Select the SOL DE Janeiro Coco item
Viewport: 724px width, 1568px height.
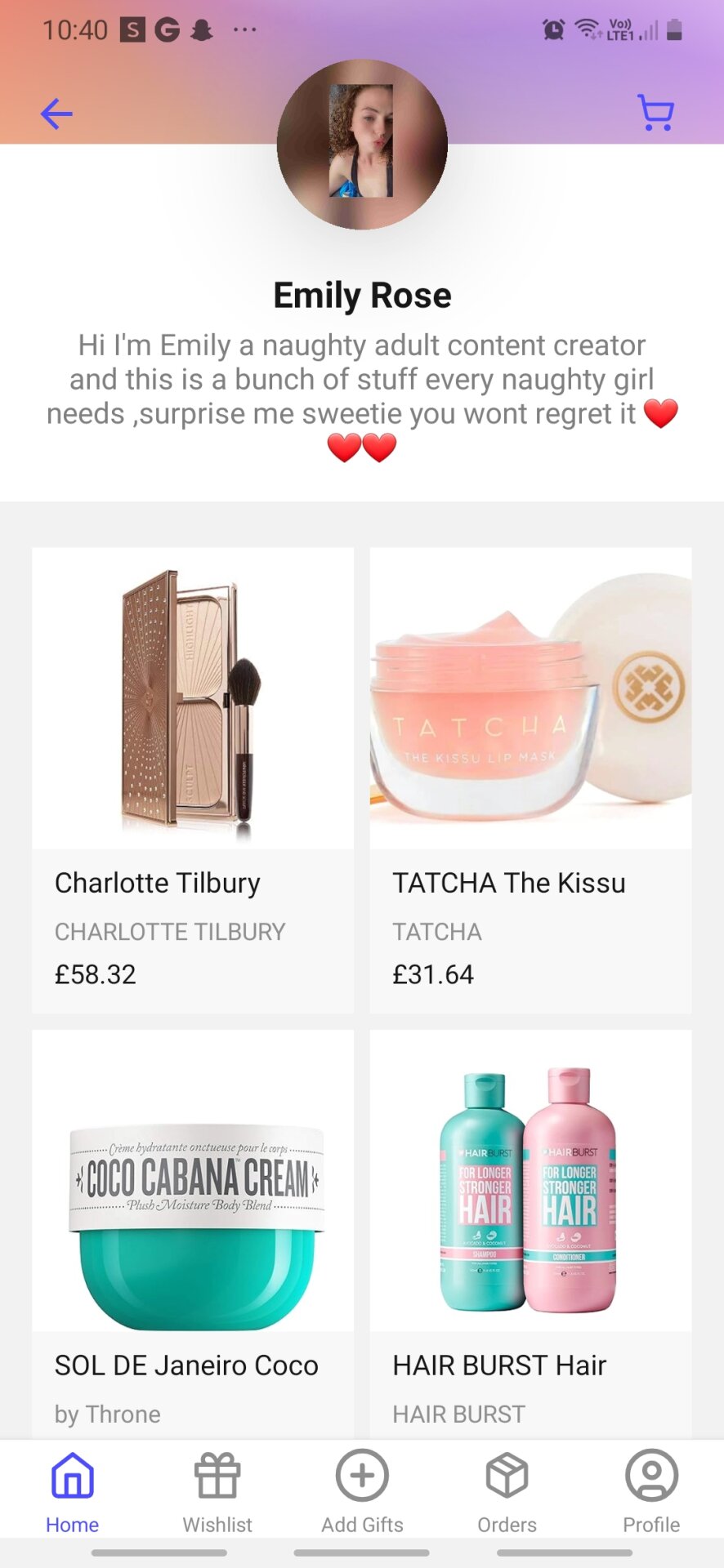coord(193,1233)
